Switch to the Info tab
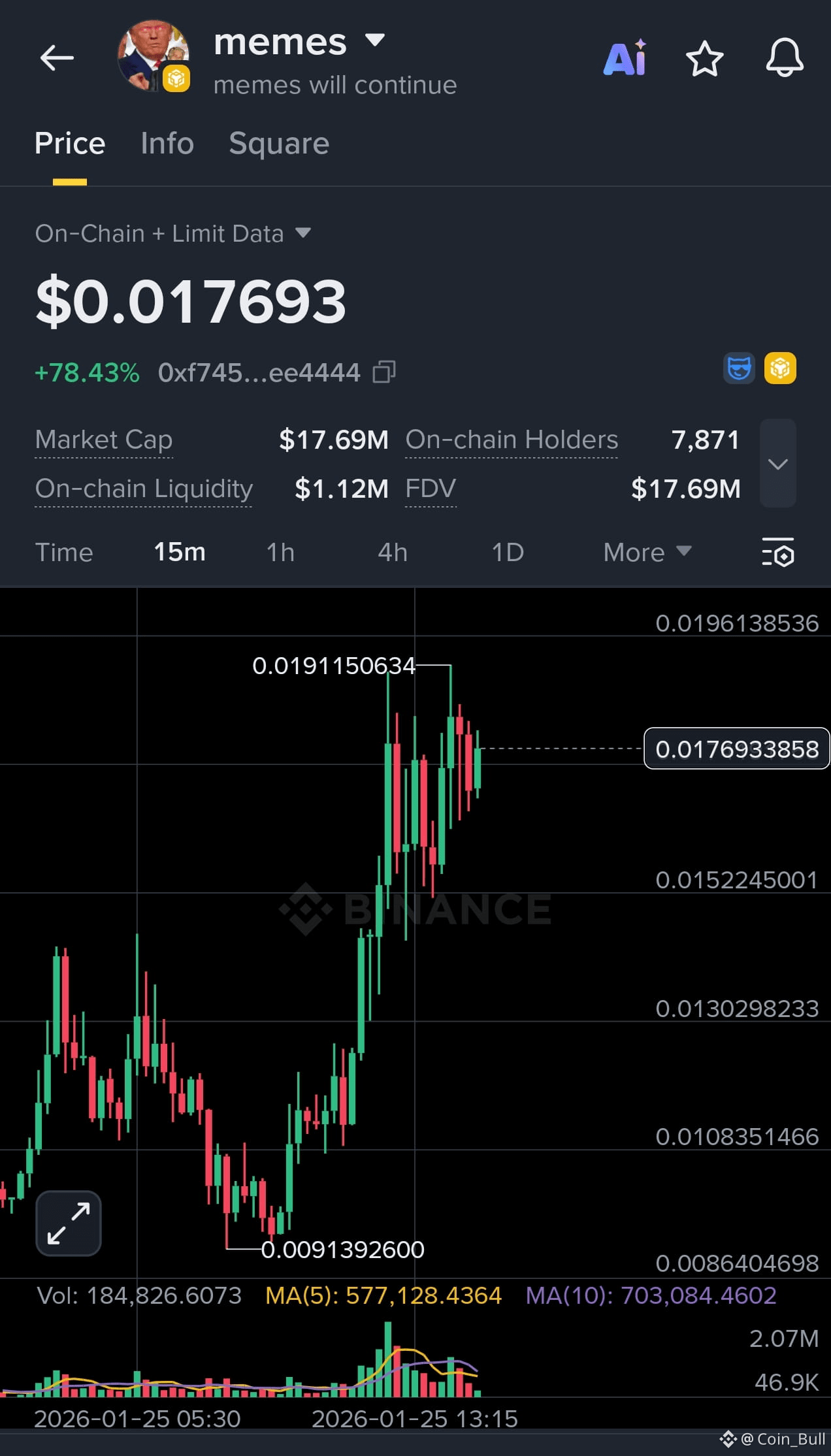831x1456 pixels. point(166,143)
